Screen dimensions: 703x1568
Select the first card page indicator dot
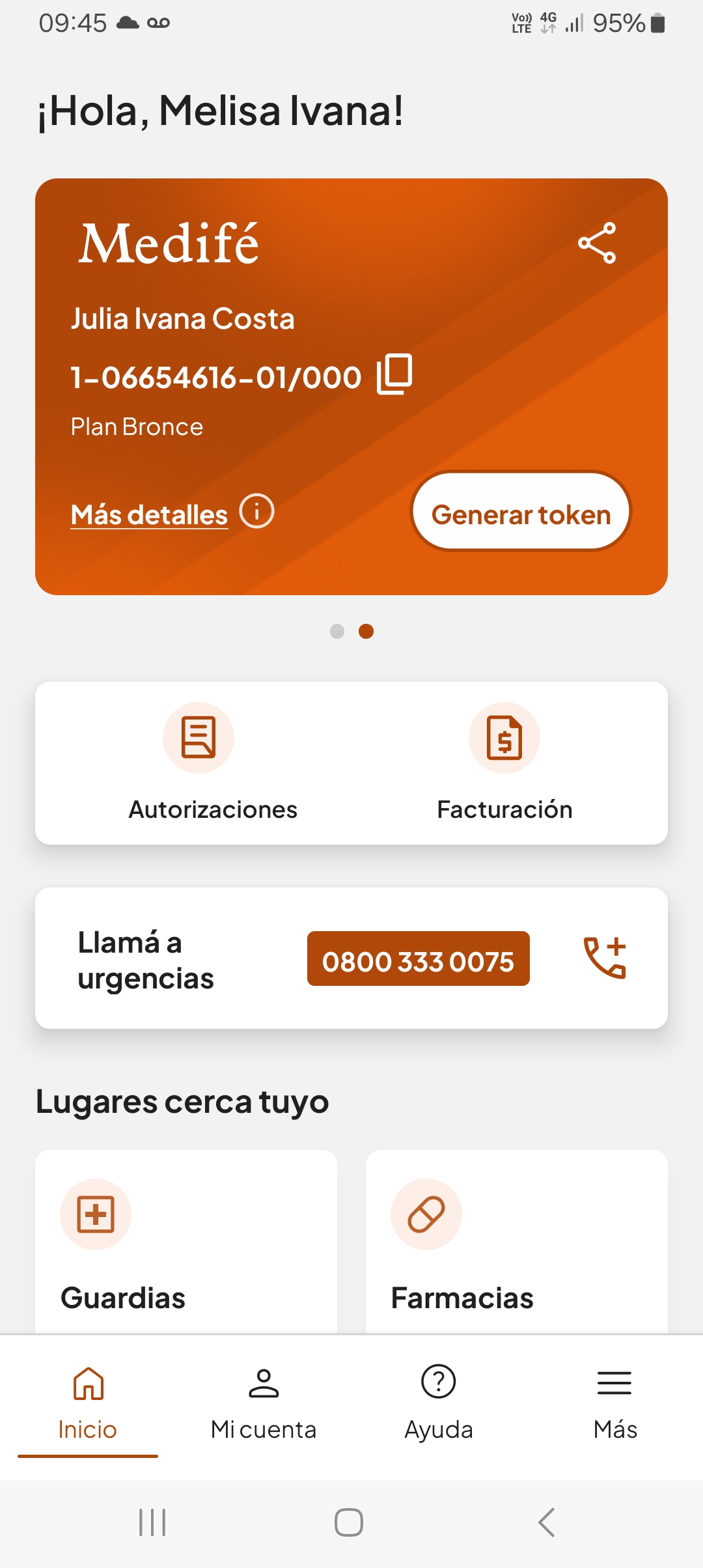(x=337, y=631)
